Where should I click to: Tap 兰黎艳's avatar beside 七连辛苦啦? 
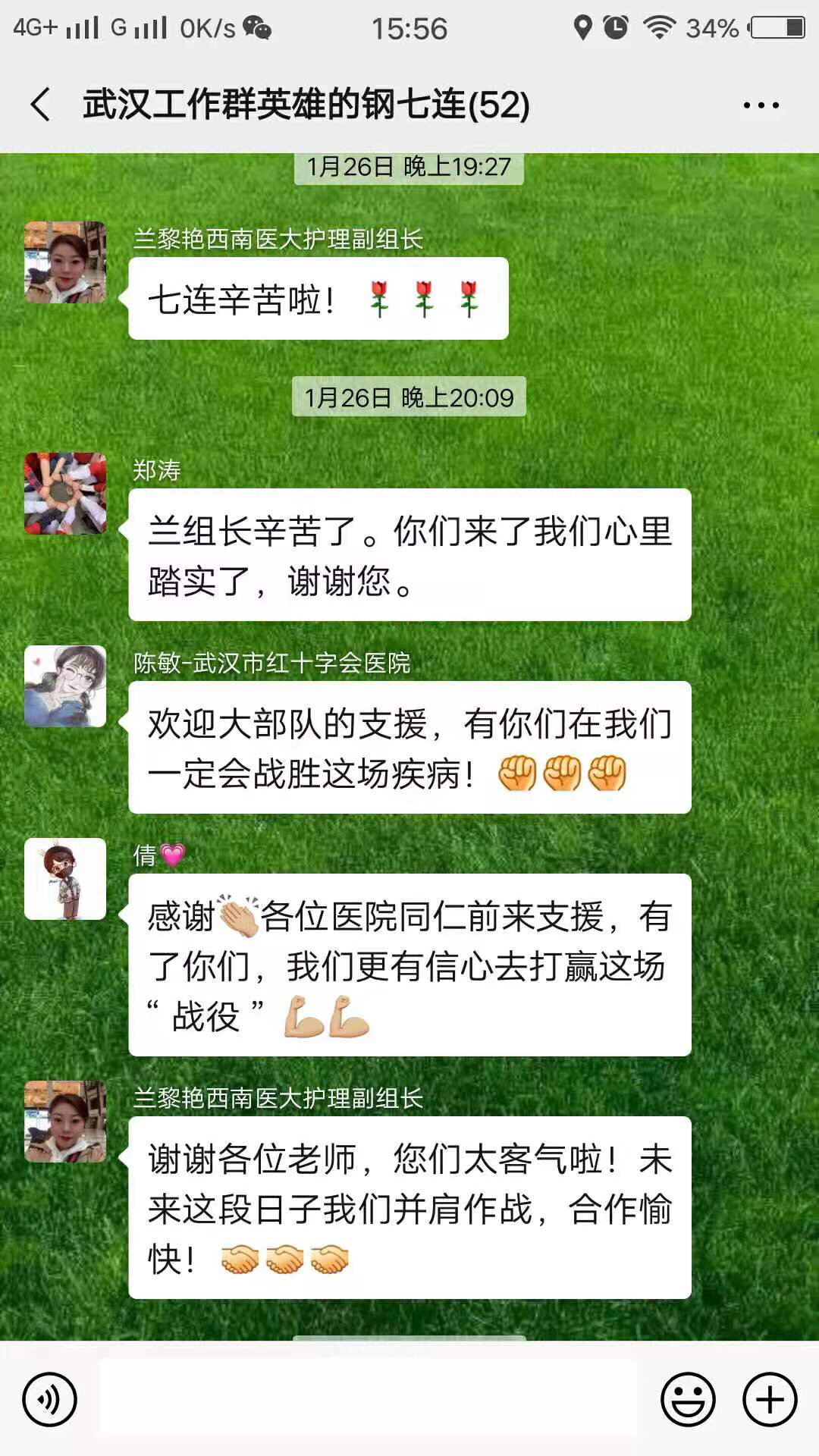(x=65, y=262)
